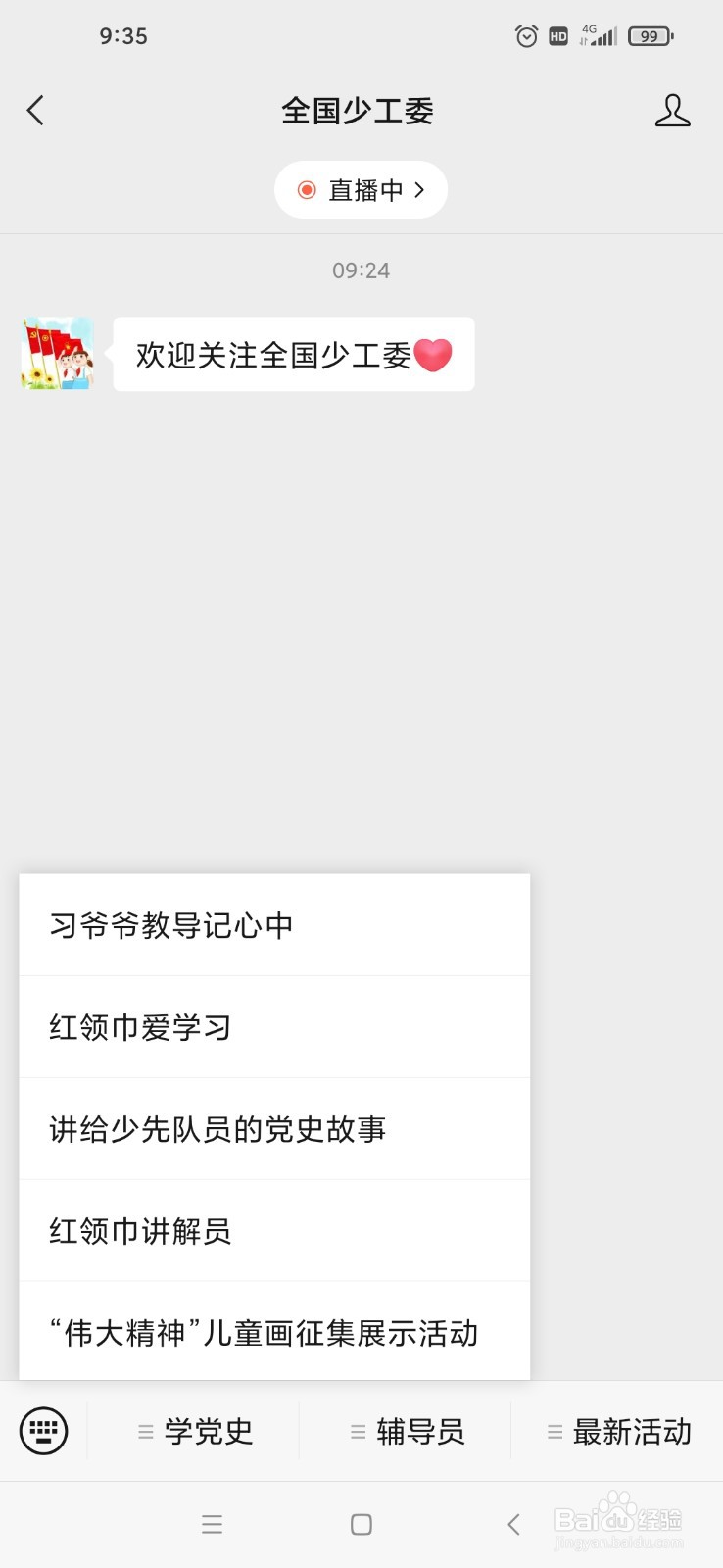Open the official account profile via person icon

(672, 111)
